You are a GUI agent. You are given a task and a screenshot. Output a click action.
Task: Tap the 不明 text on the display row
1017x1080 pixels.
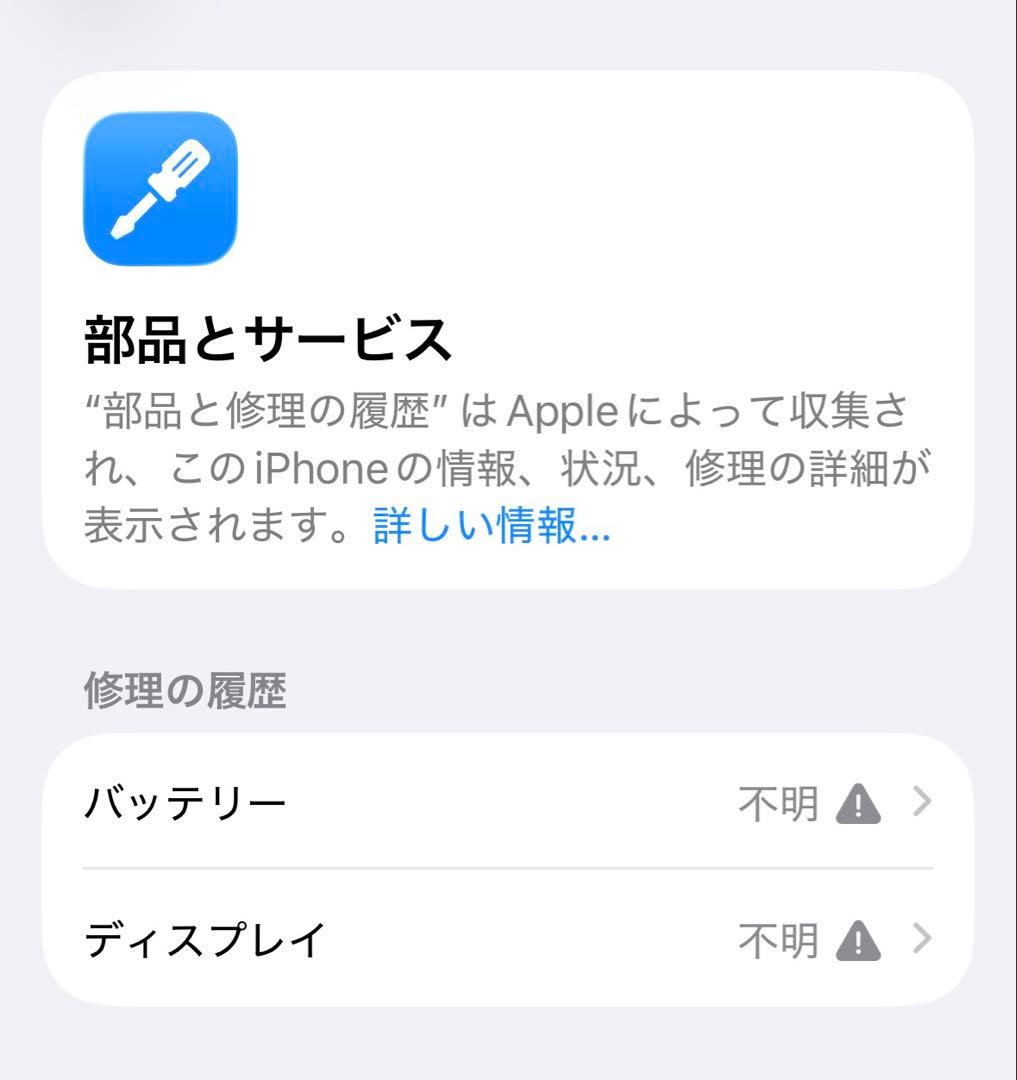coord(780,940)
